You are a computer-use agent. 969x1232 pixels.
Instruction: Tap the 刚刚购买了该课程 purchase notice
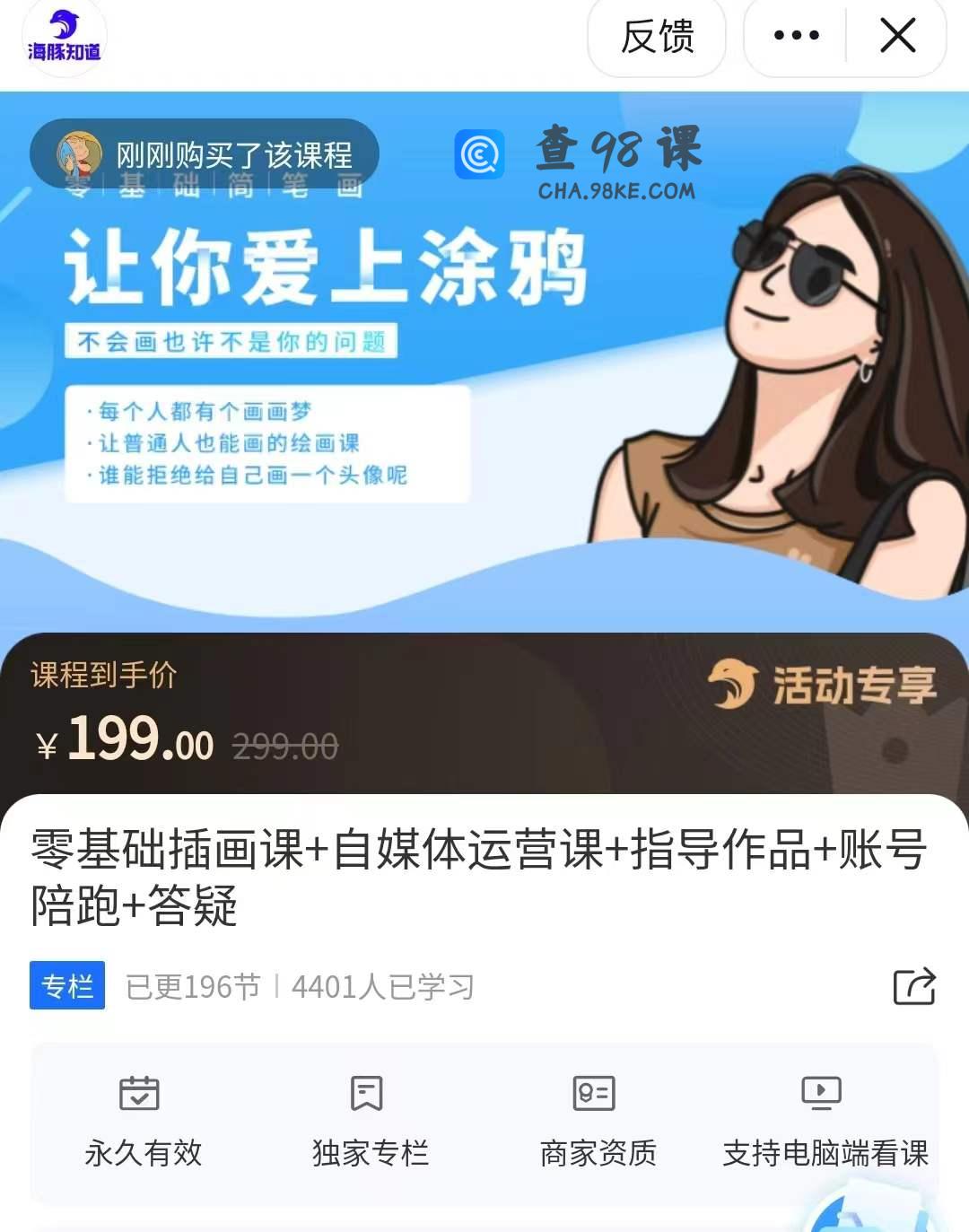coord(205,154)
